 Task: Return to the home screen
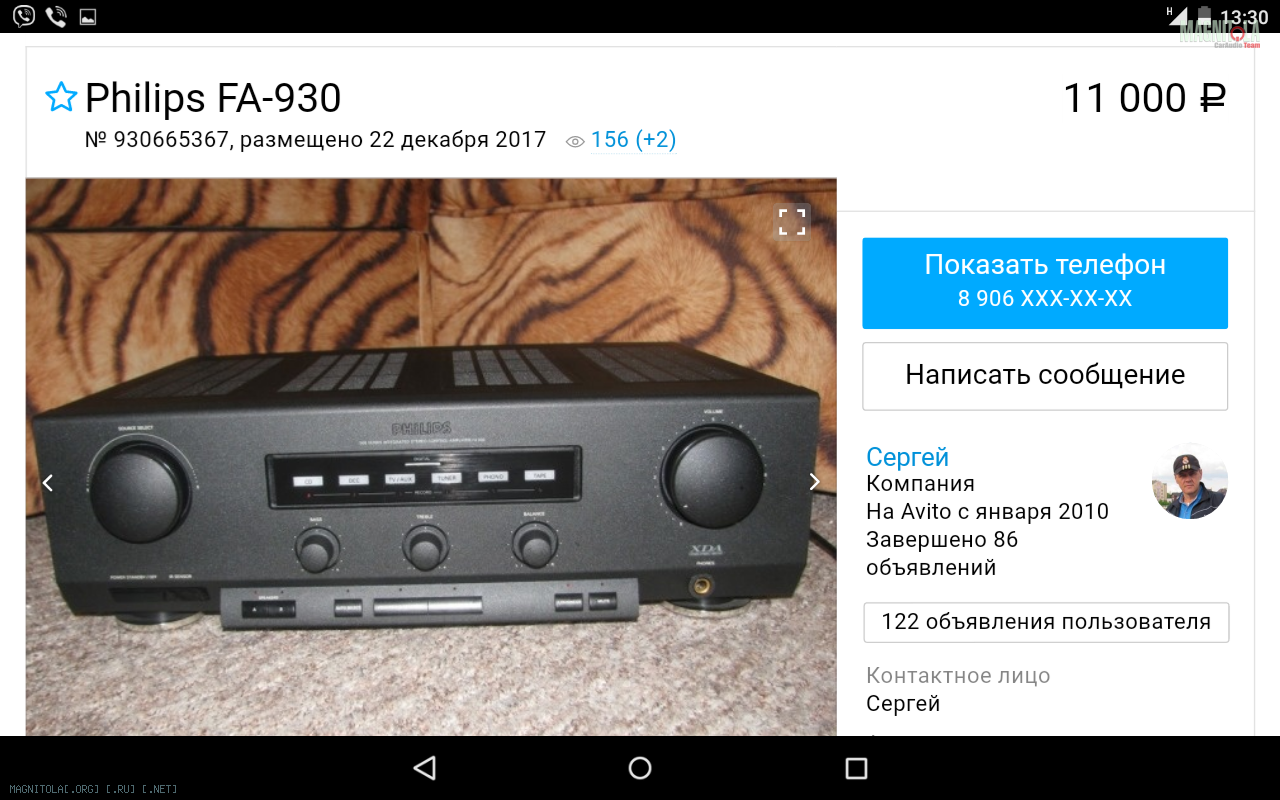(640, 768)
